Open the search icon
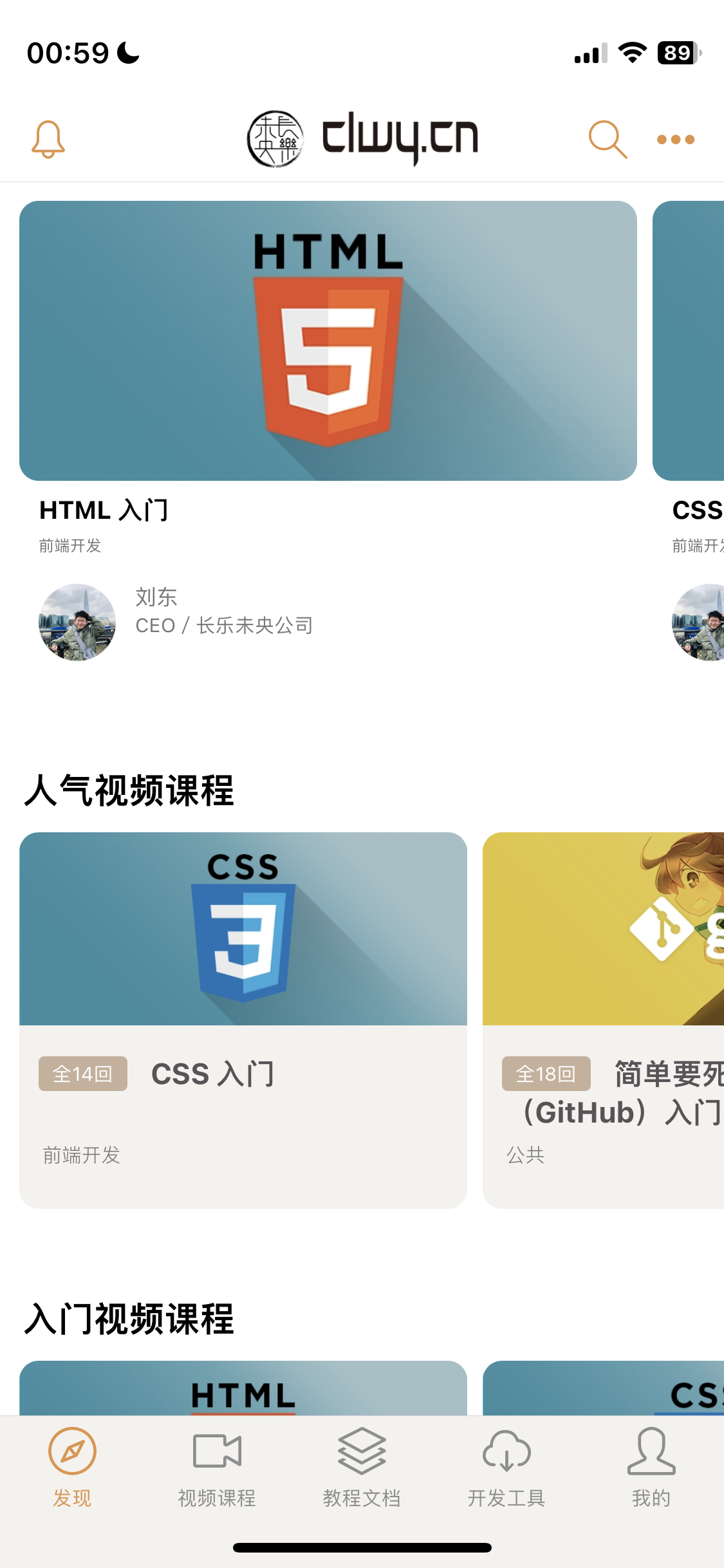The image size is (724, 1568). (607, 139)
